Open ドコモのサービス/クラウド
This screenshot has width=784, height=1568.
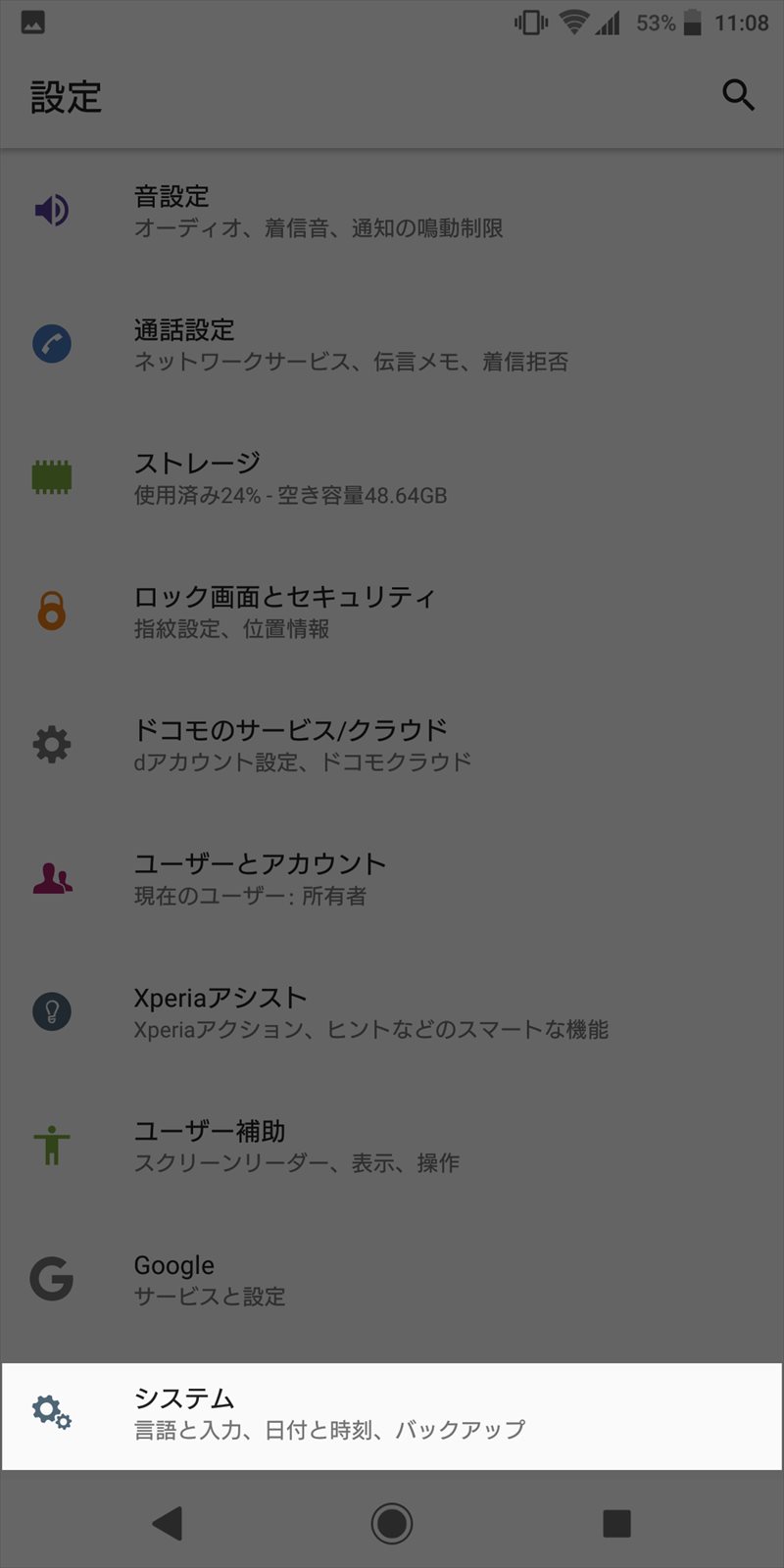392,745
